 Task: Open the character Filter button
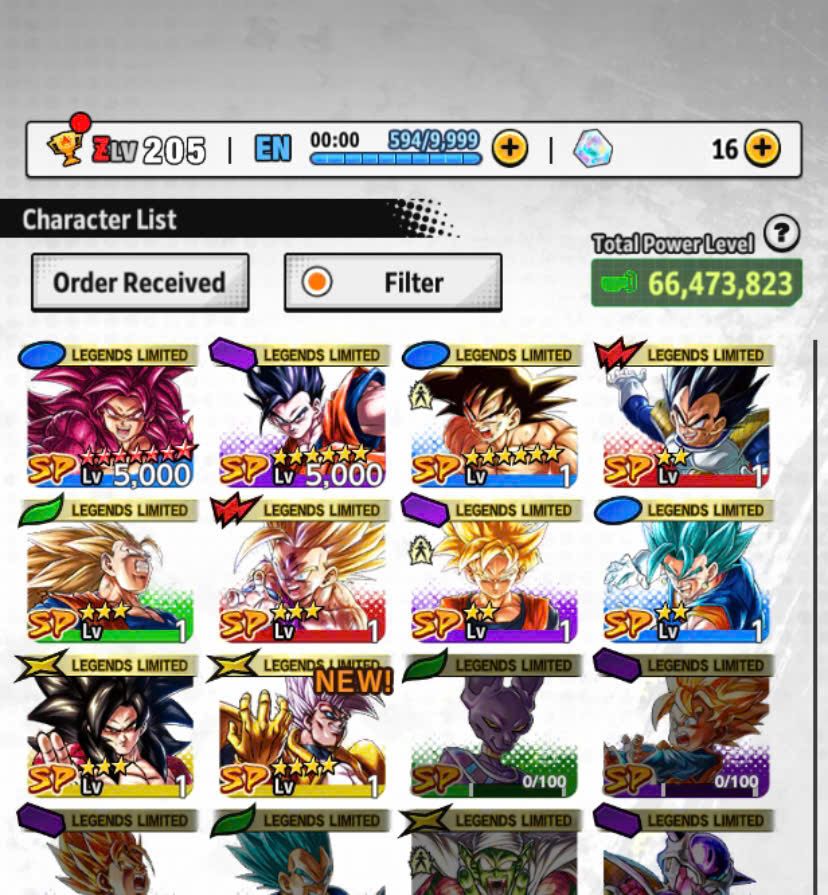click(393, 283)
